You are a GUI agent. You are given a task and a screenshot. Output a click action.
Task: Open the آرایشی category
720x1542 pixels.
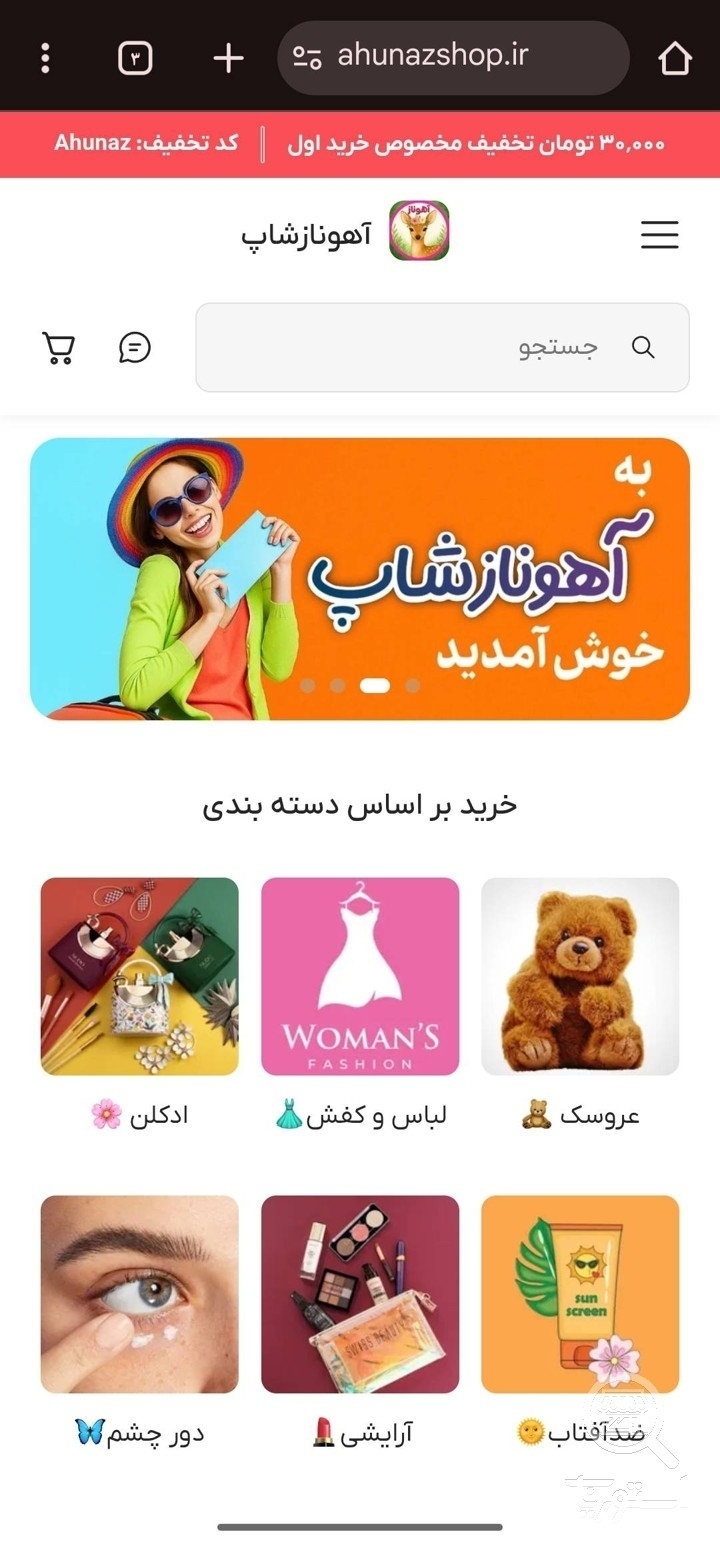tap(360, 1294)
